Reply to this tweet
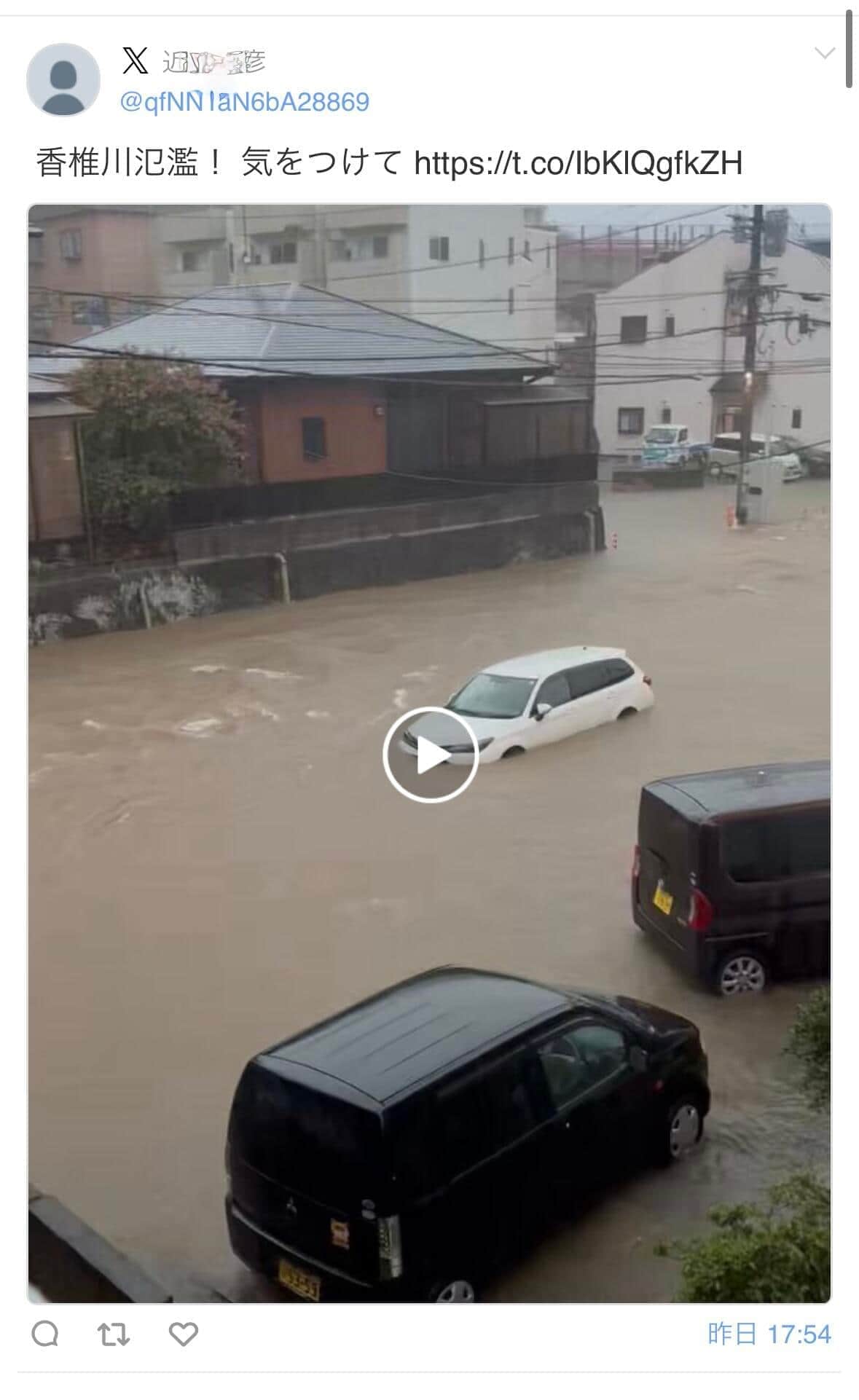Viewport: 859px width, 1400px height. 45,1334
